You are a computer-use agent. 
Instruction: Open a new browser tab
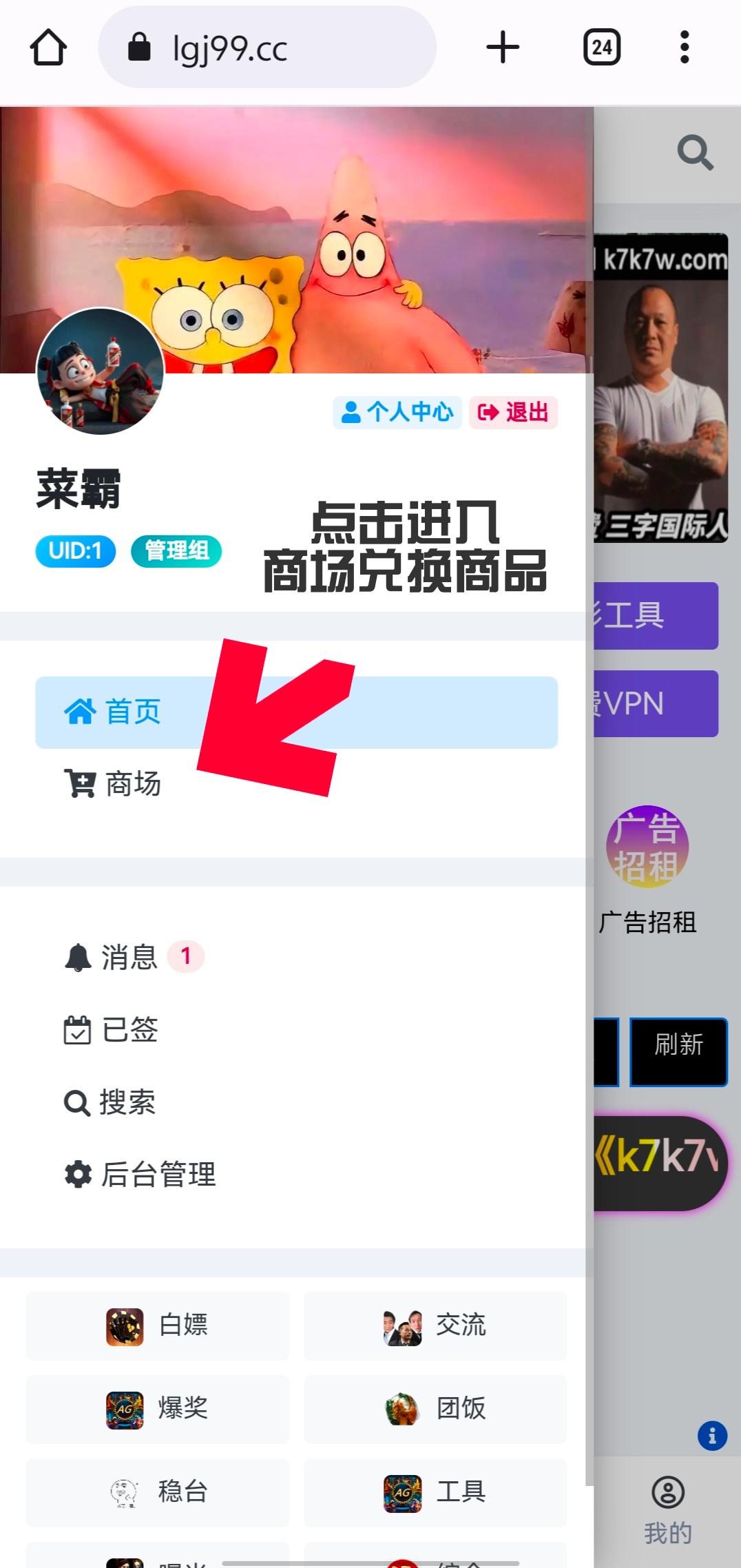[x=503, y=48]
